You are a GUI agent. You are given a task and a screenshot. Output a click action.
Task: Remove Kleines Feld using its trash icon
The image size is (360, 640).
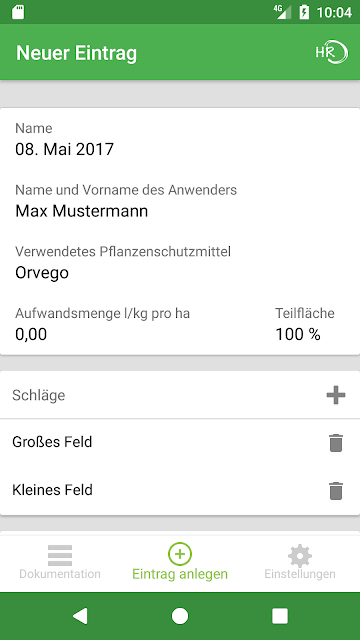[336, 491]
